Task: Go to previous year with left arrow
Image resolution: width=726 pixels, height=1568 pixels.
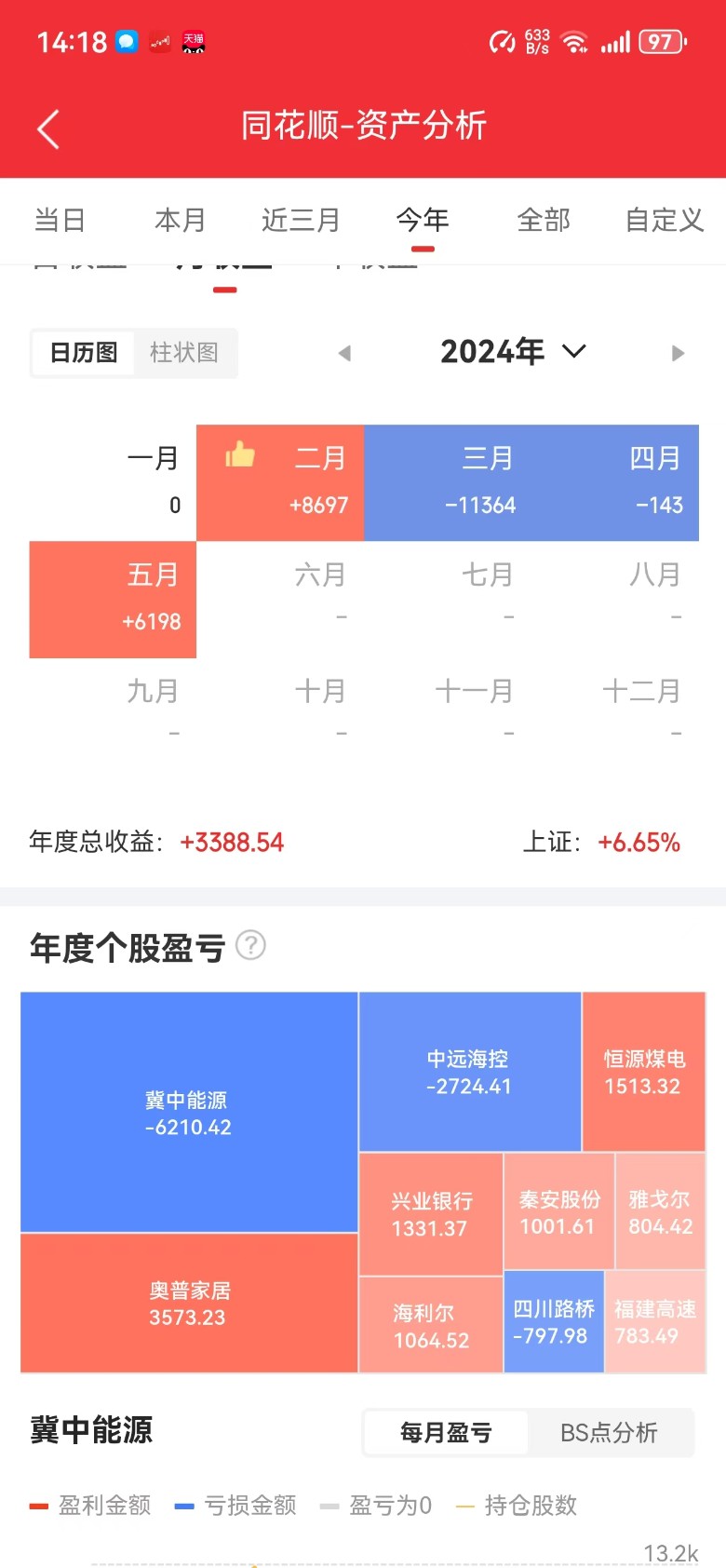Action: click(x=345, y=353)
